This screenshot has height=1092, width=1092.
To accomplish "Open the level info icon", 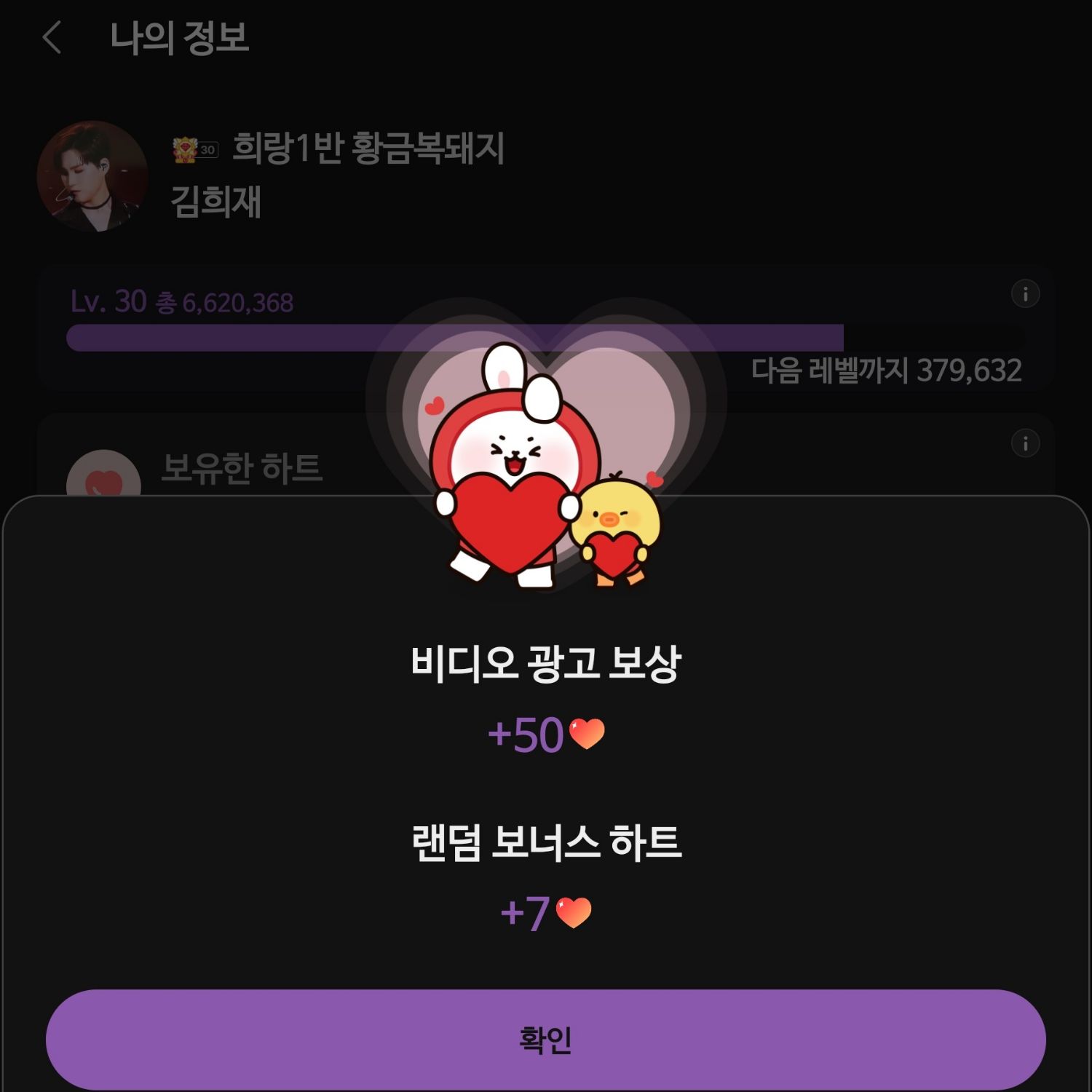I will 1025,294.
